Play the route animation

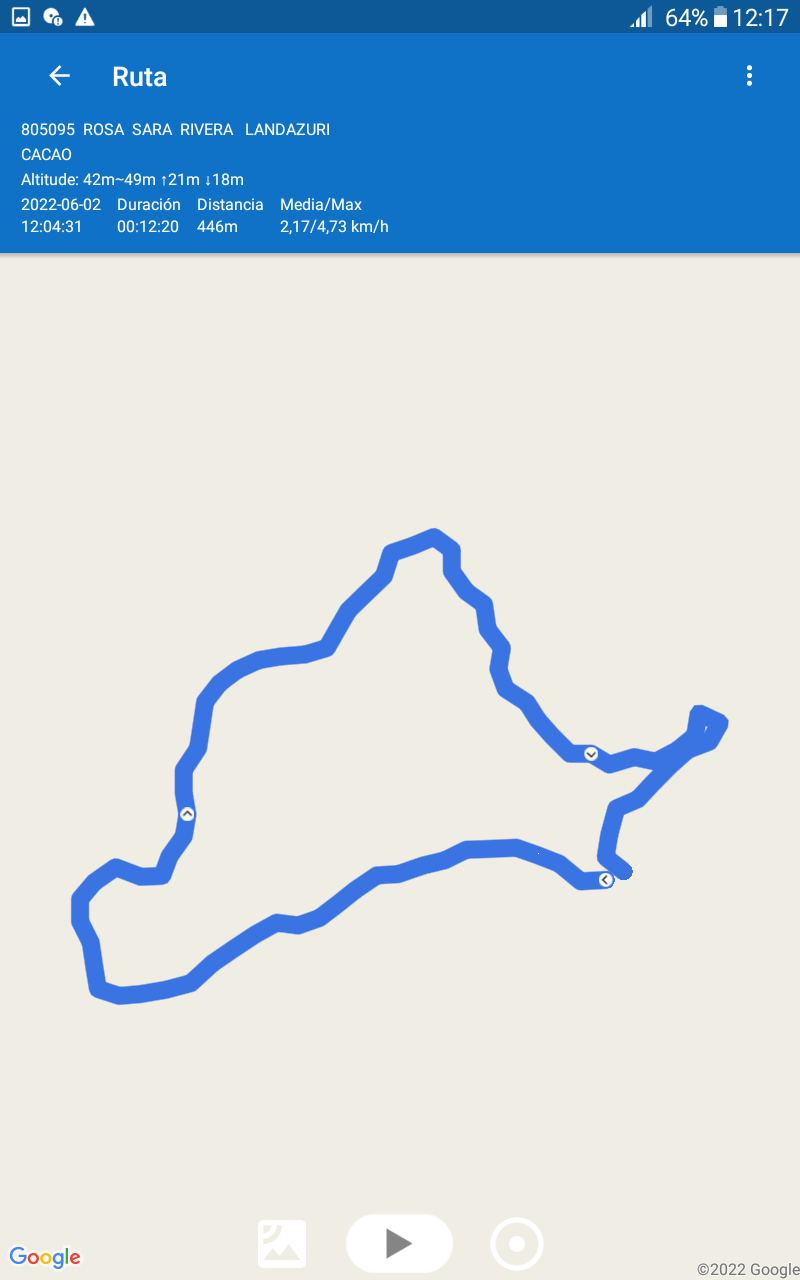pos(399,1243)
